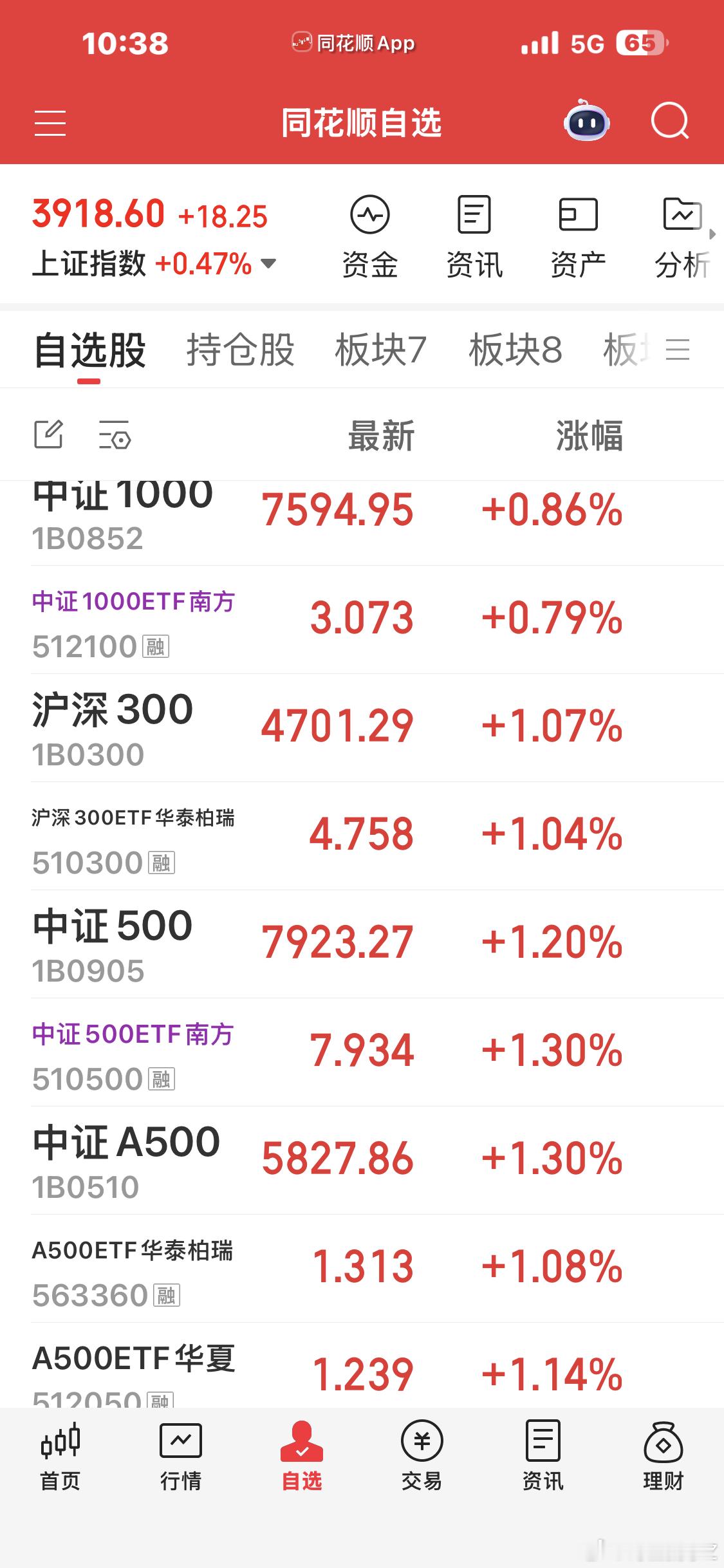Edit the watchlist with pencil icon

pos(48,434)
